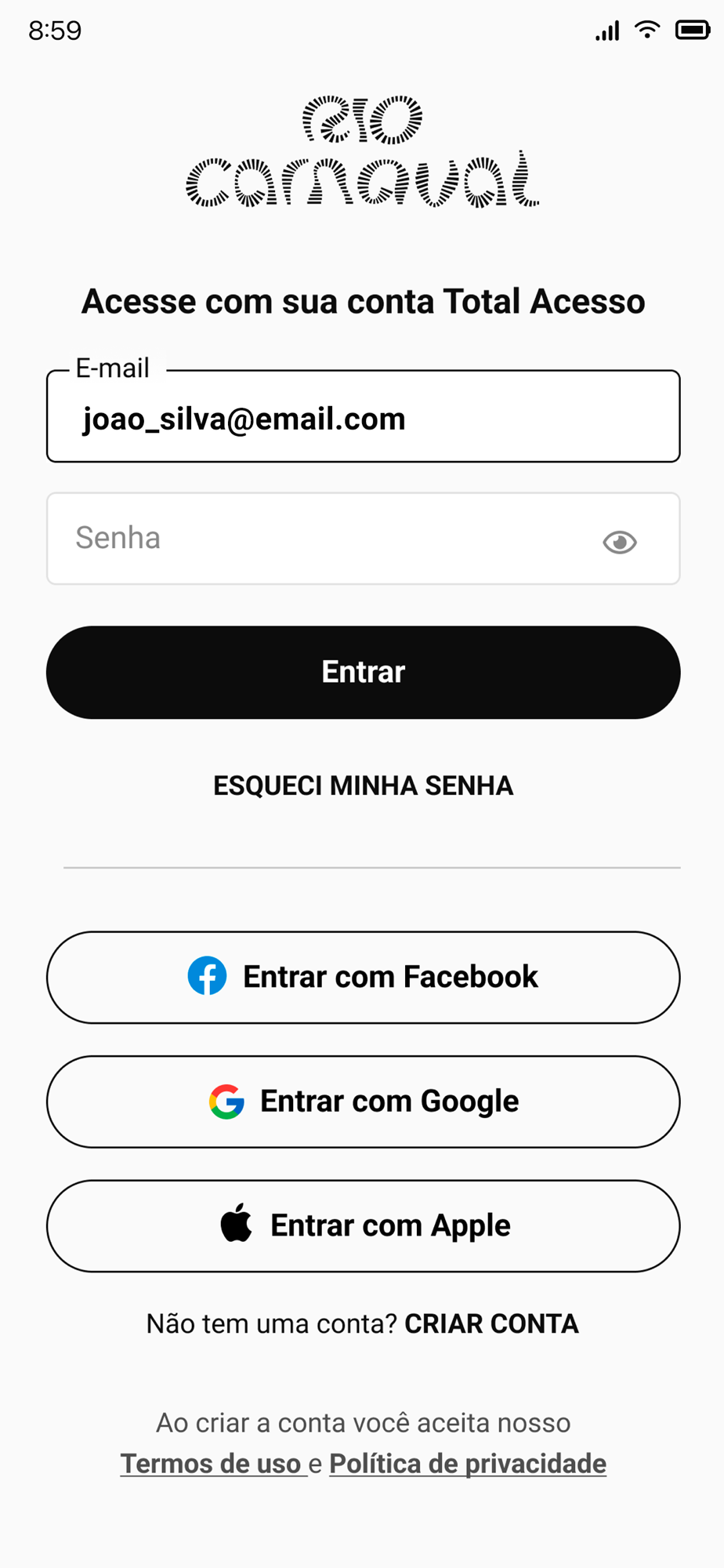Tap the black Entrar button

[x=363, y=672]
